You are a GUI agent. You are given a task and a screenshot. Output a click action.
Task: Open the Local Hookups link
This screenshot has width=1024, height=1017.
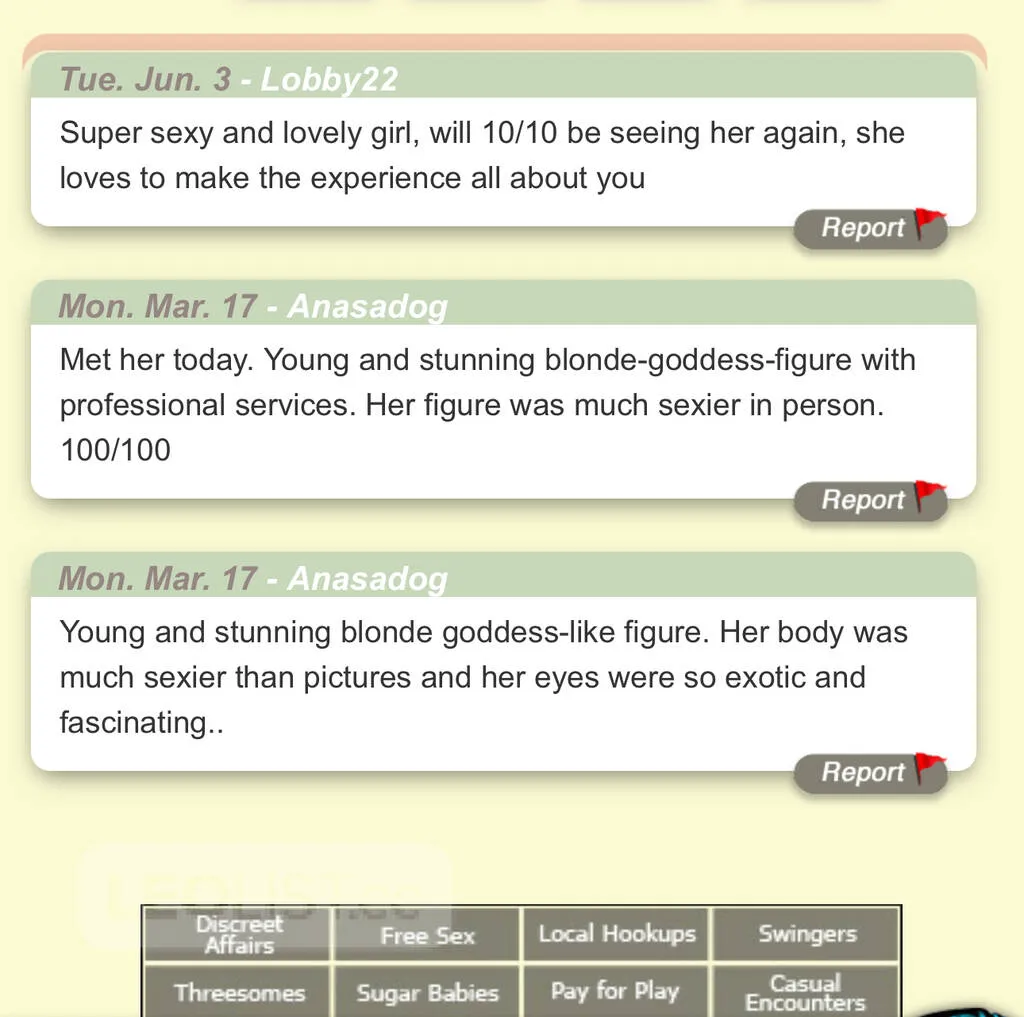(616, 935)
